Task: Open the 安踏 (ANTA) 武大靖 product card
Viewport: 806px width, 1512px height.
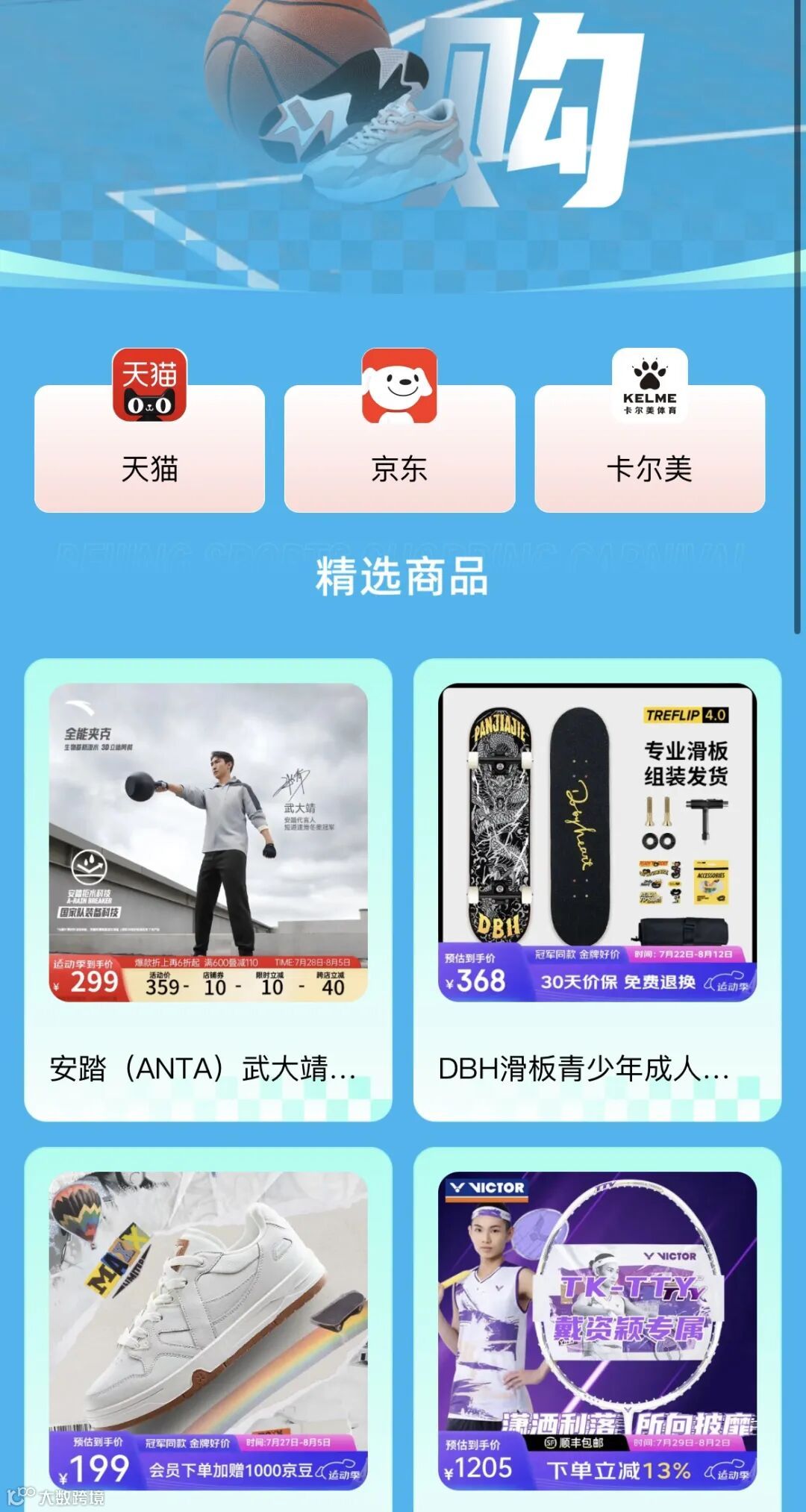Action: pyautogui.click(x=208, y=890)
